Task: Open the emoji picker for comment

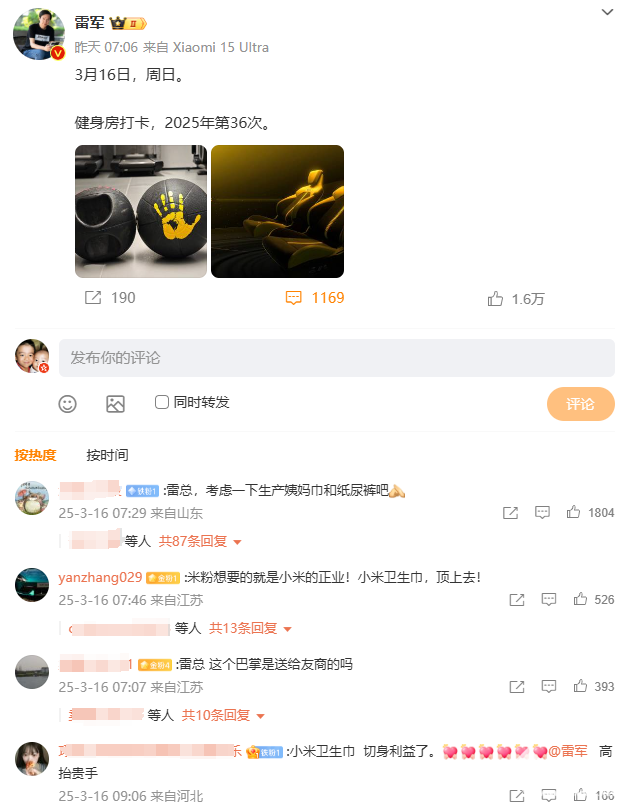Action: click(x=67, y=403)
